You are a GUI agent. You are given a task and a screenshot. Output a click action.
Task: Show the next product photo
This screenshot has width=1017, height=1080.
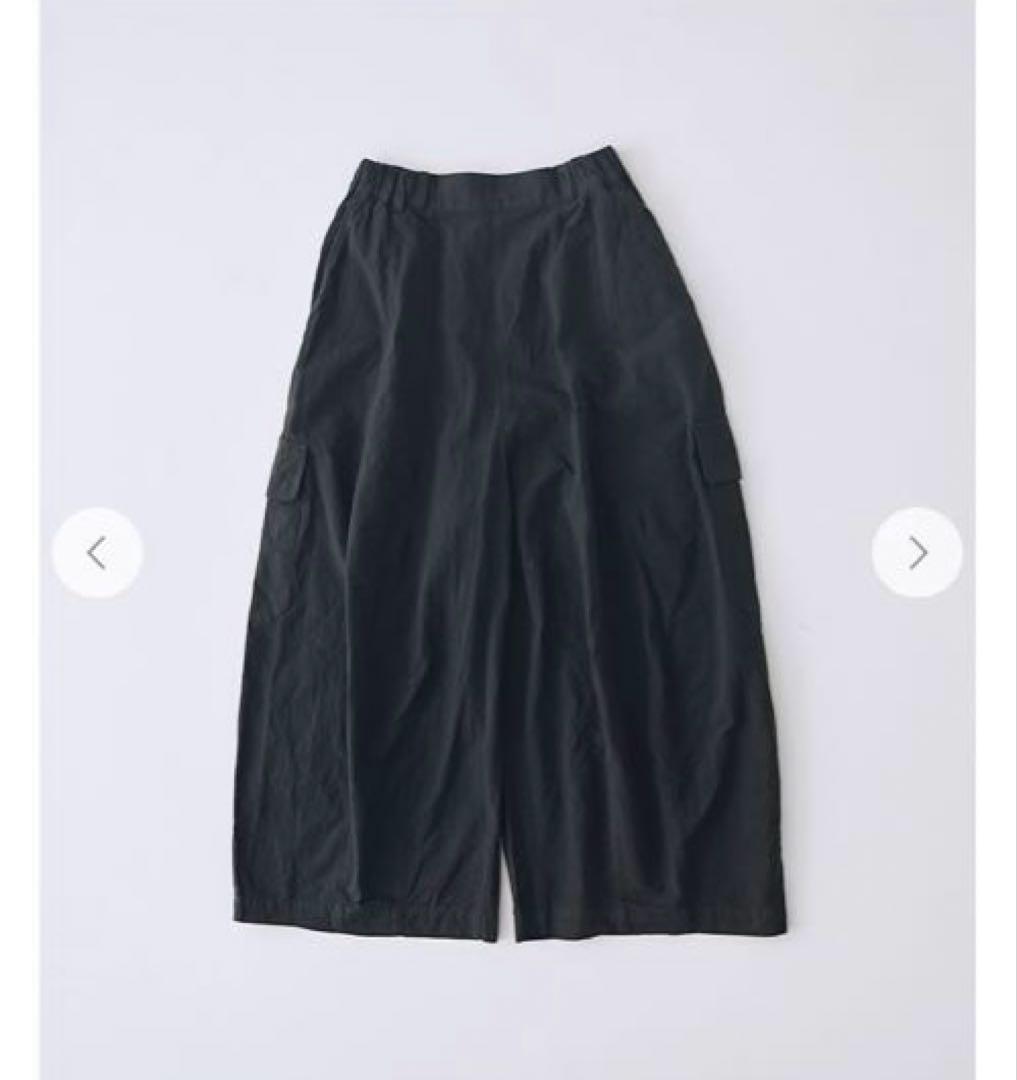(917, 553)
